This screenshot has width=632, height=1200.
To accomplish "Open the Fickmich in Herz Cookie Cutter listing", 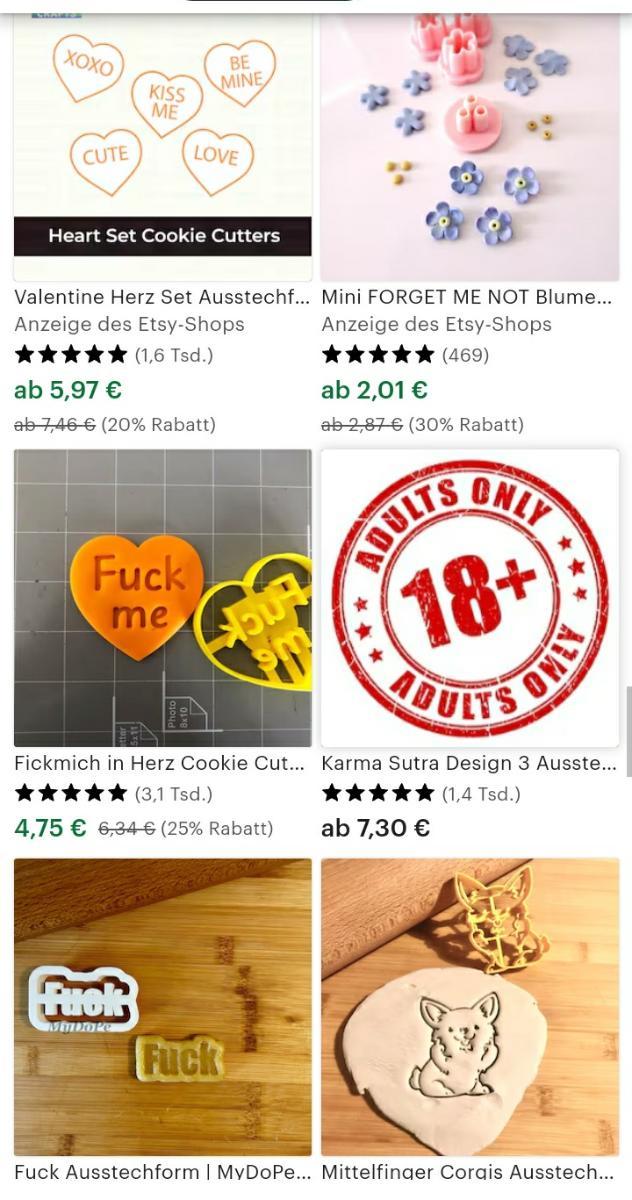I will (x=160, y=763).
